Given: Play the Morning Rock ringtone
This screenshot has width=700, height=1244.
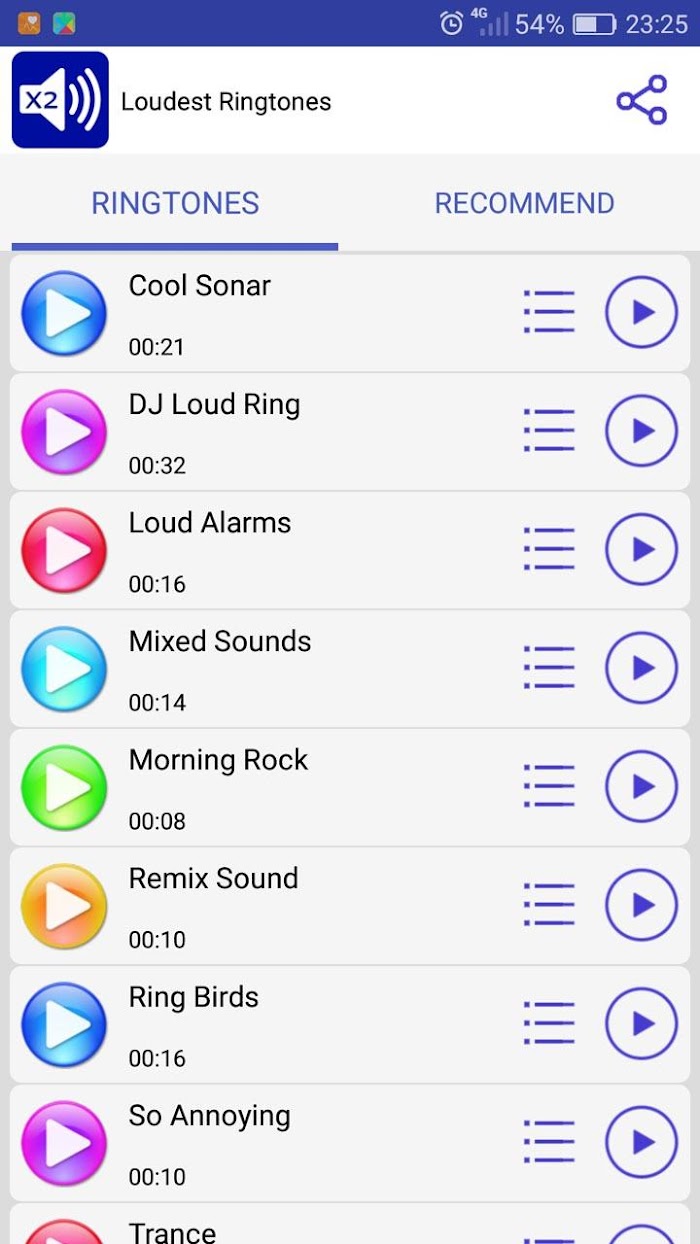Looking at the screenshot, I should click(641, 787).
